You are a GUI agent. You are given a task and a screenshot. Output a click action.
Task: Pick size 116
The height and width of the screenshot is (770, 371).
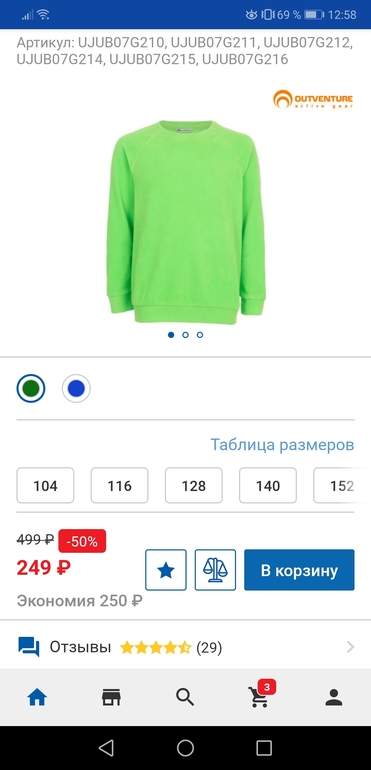(119, 485)
